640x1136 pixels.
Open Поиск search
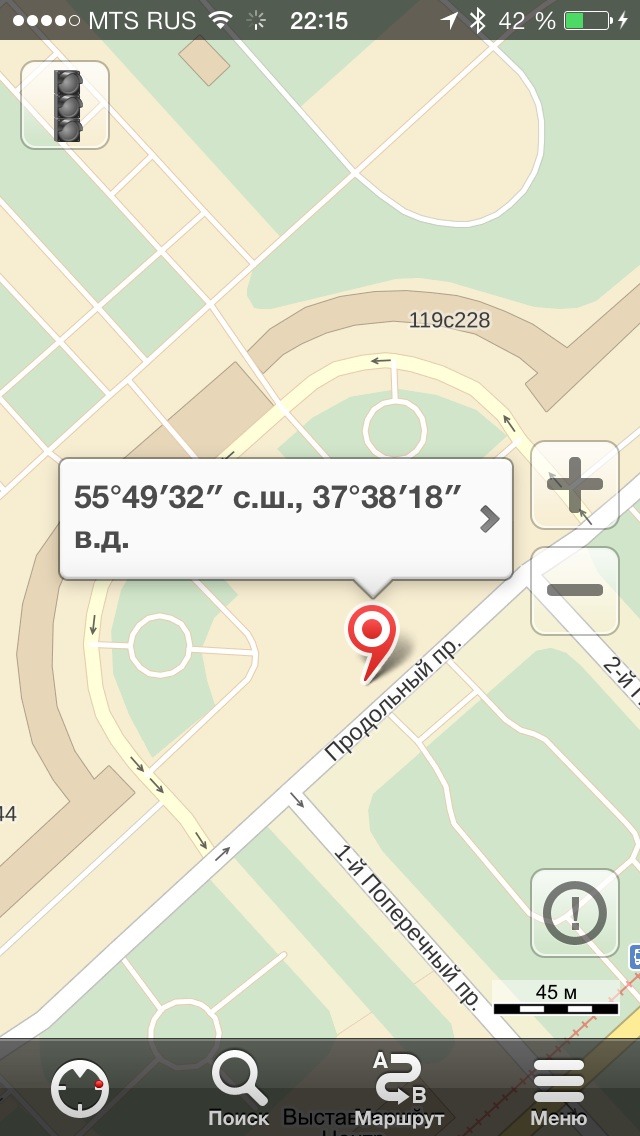pos(239,1090)
